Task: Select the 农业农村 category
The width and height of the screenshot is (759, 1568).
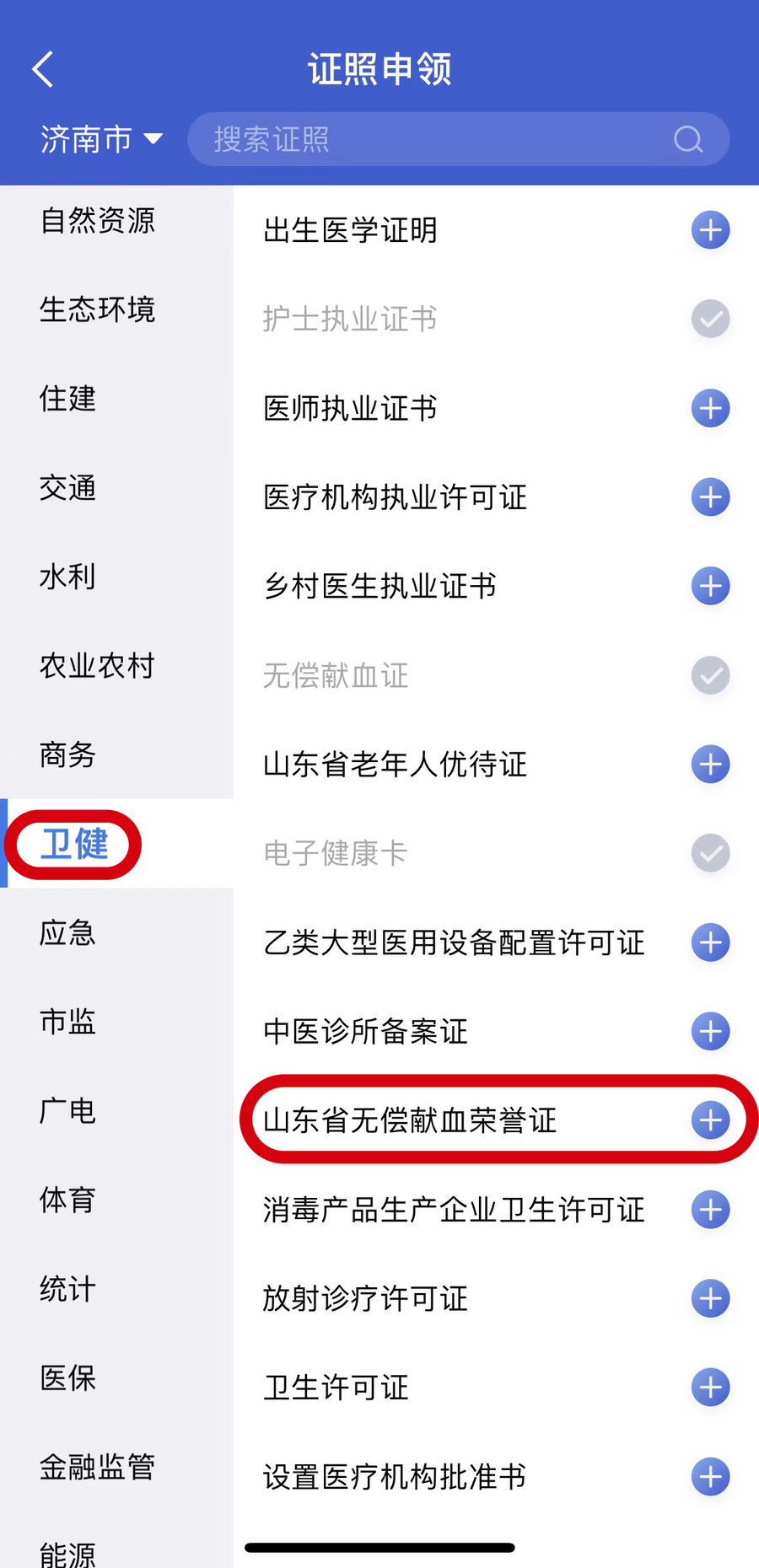Action: tap(98, 666)
